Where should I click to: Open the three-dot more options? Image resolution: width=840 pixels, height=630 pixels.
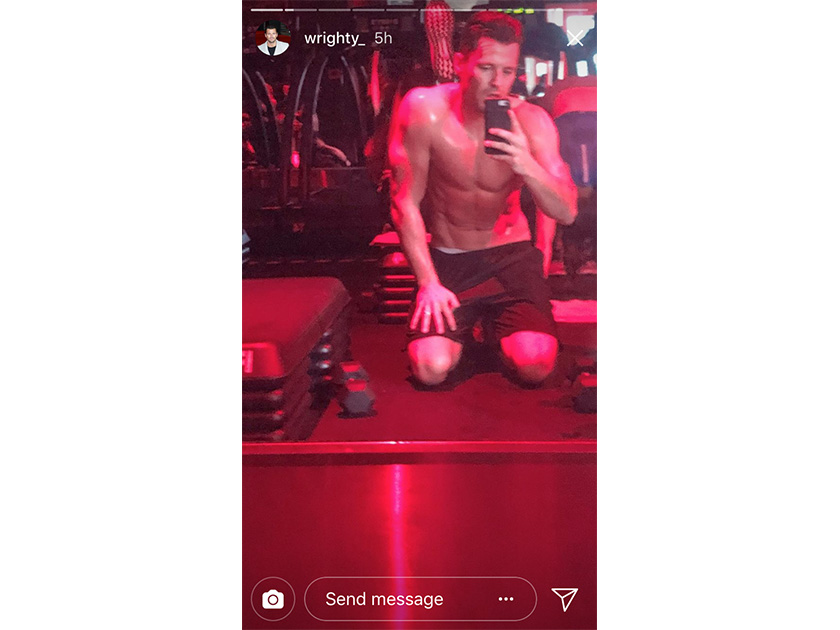(x=506, y=599)
